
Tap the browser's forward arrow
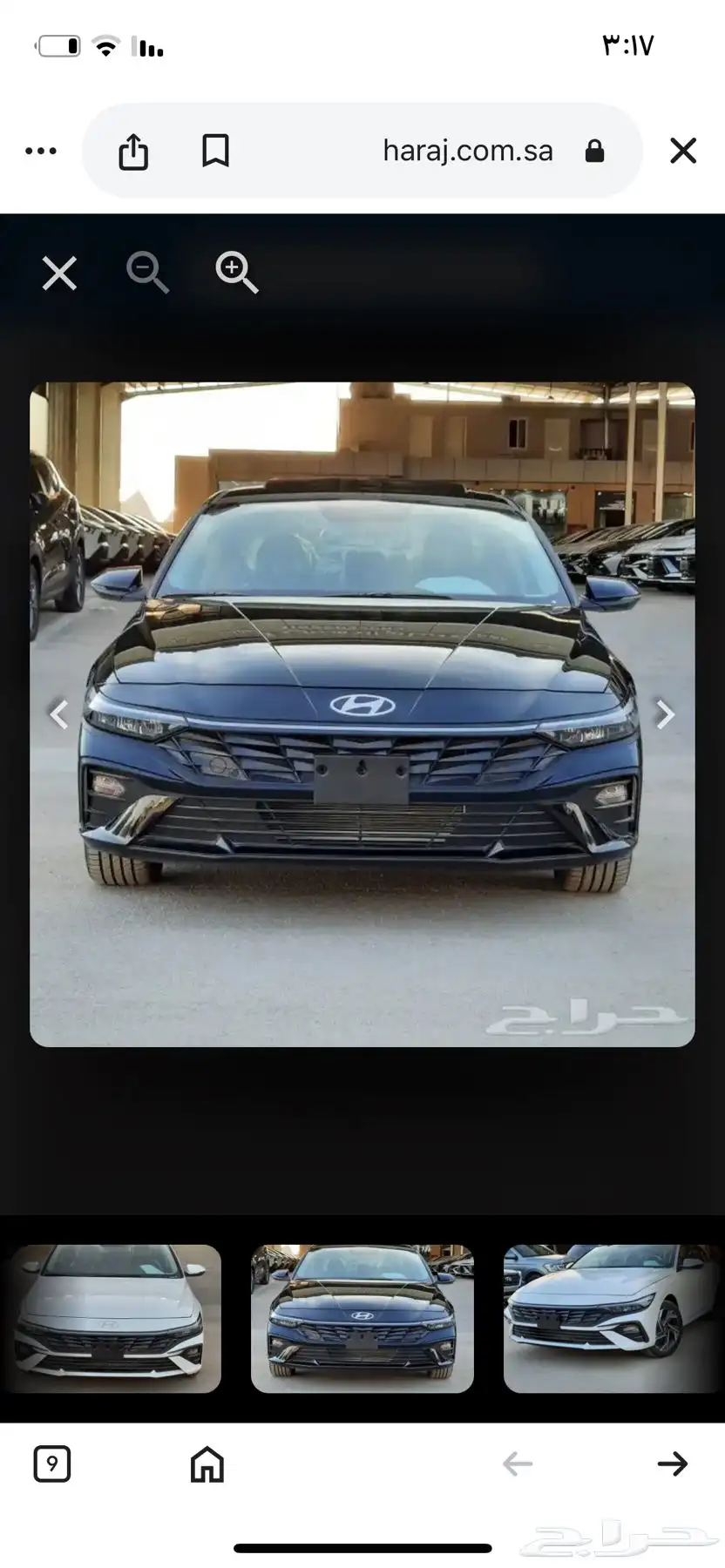(673, 1464)
